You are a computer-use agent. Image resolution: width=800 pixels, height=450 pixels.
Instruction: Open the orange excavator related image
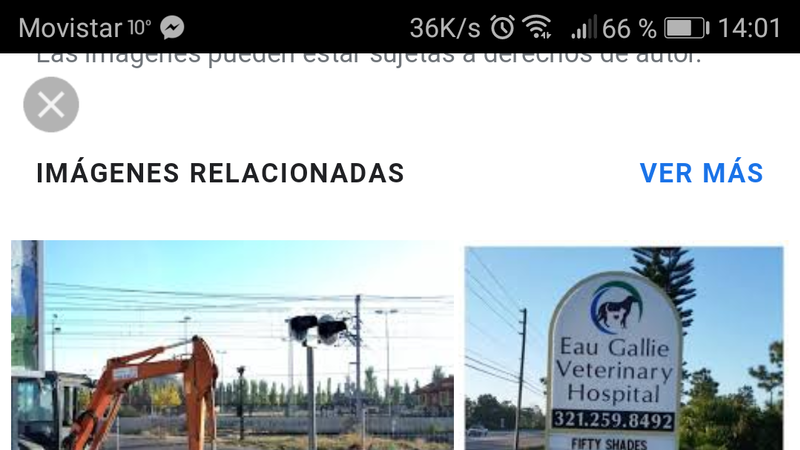coord(232,345)
